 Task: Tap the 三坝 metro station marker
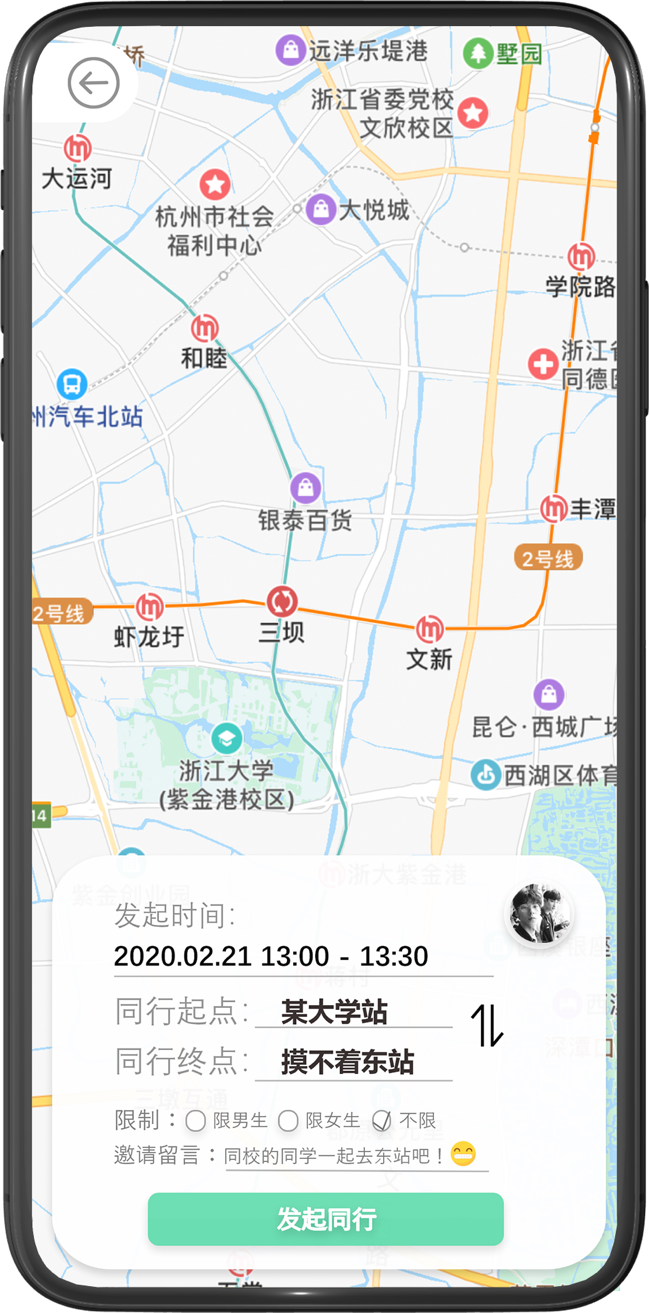click(282, 602)
